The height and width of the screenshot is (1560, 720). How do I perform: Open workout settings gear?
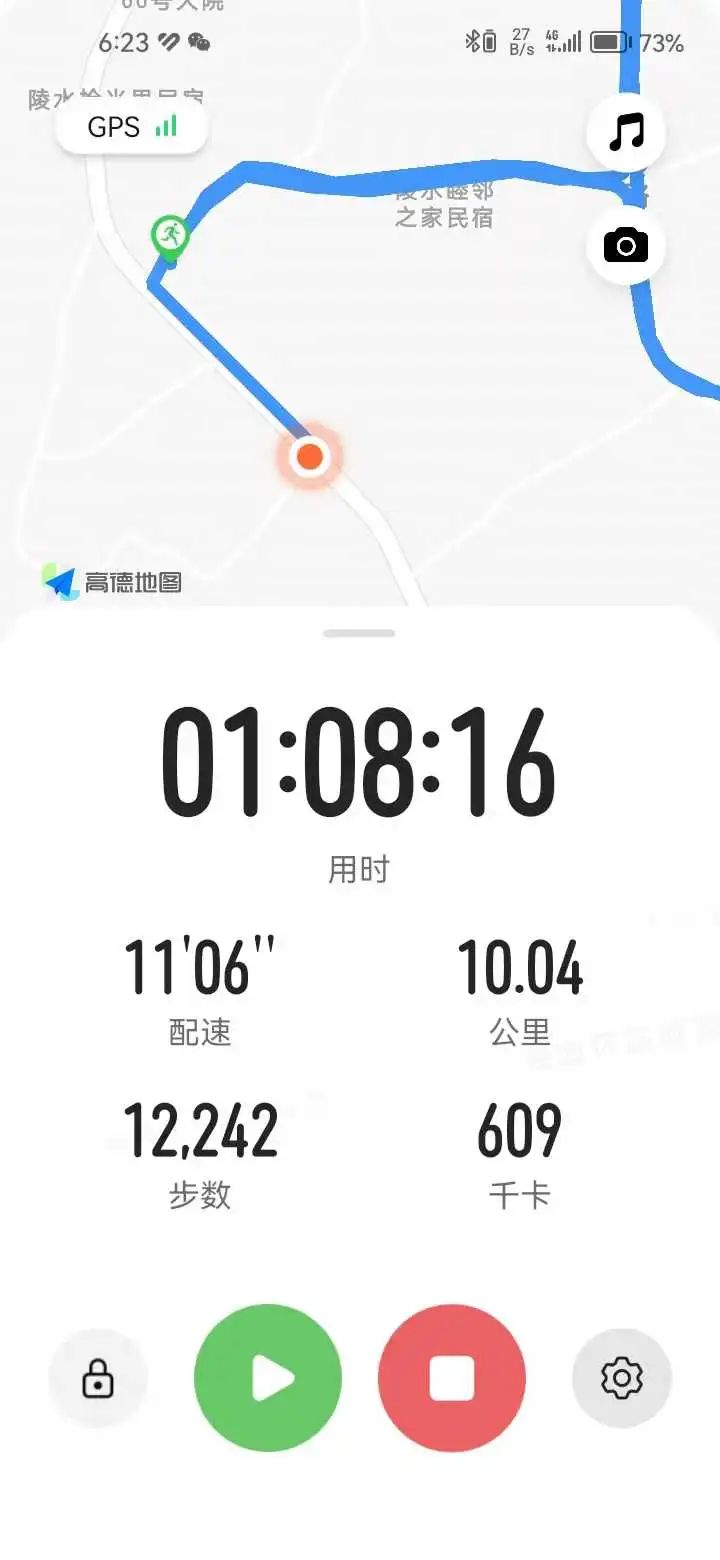coord(621,1378)
